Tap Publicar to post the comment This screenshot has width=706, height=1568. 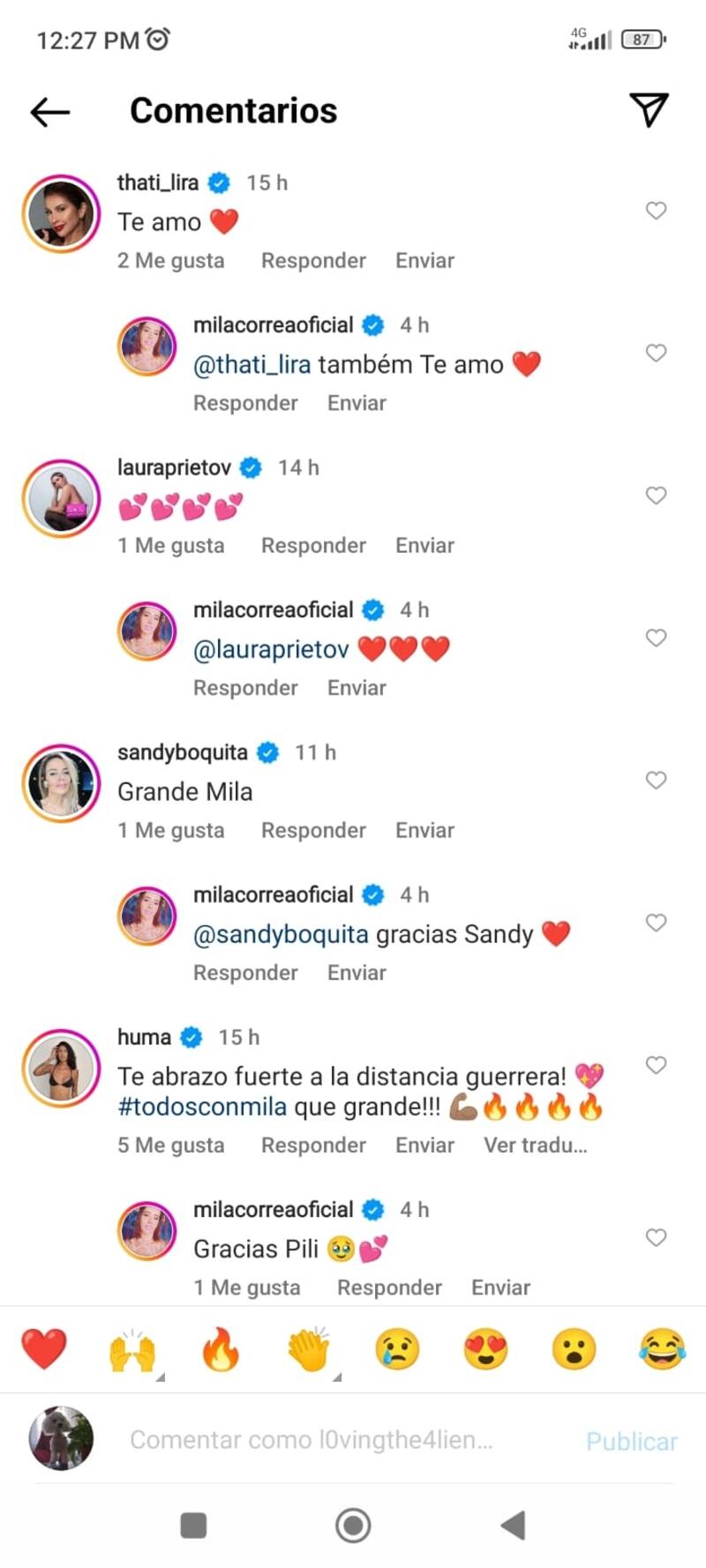[631, 1441]
